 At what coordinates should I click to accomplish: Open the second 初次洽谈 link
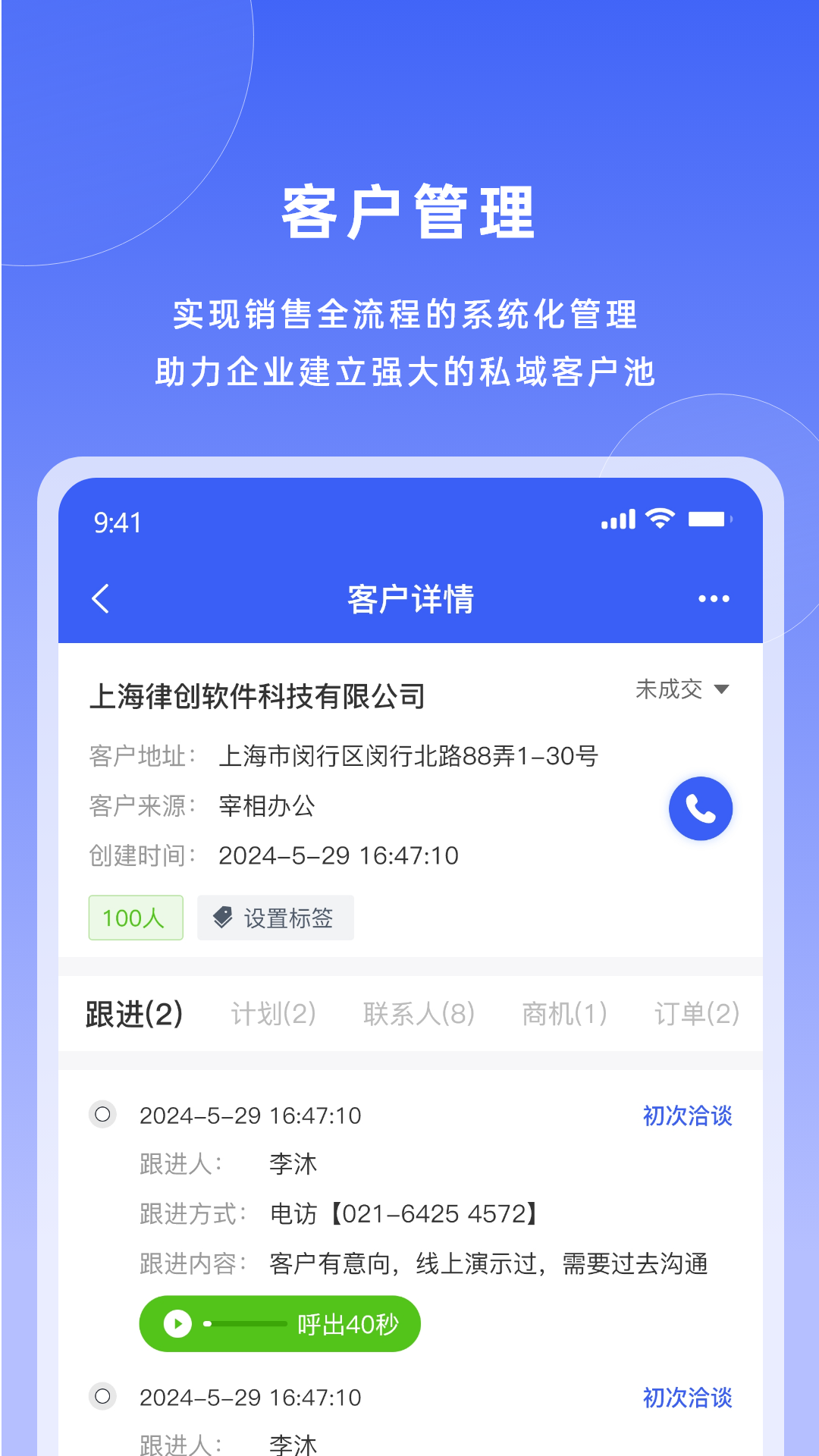click(x=685, y=1398)
